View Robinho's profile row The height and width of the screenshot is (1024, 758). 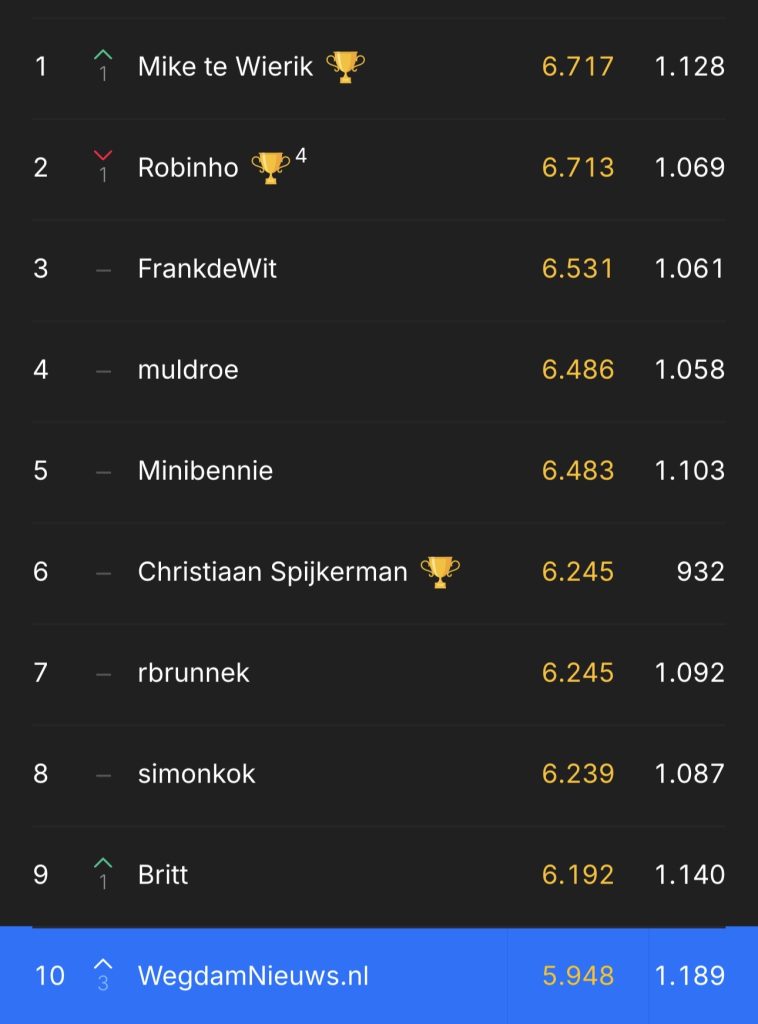coord(379,169)
